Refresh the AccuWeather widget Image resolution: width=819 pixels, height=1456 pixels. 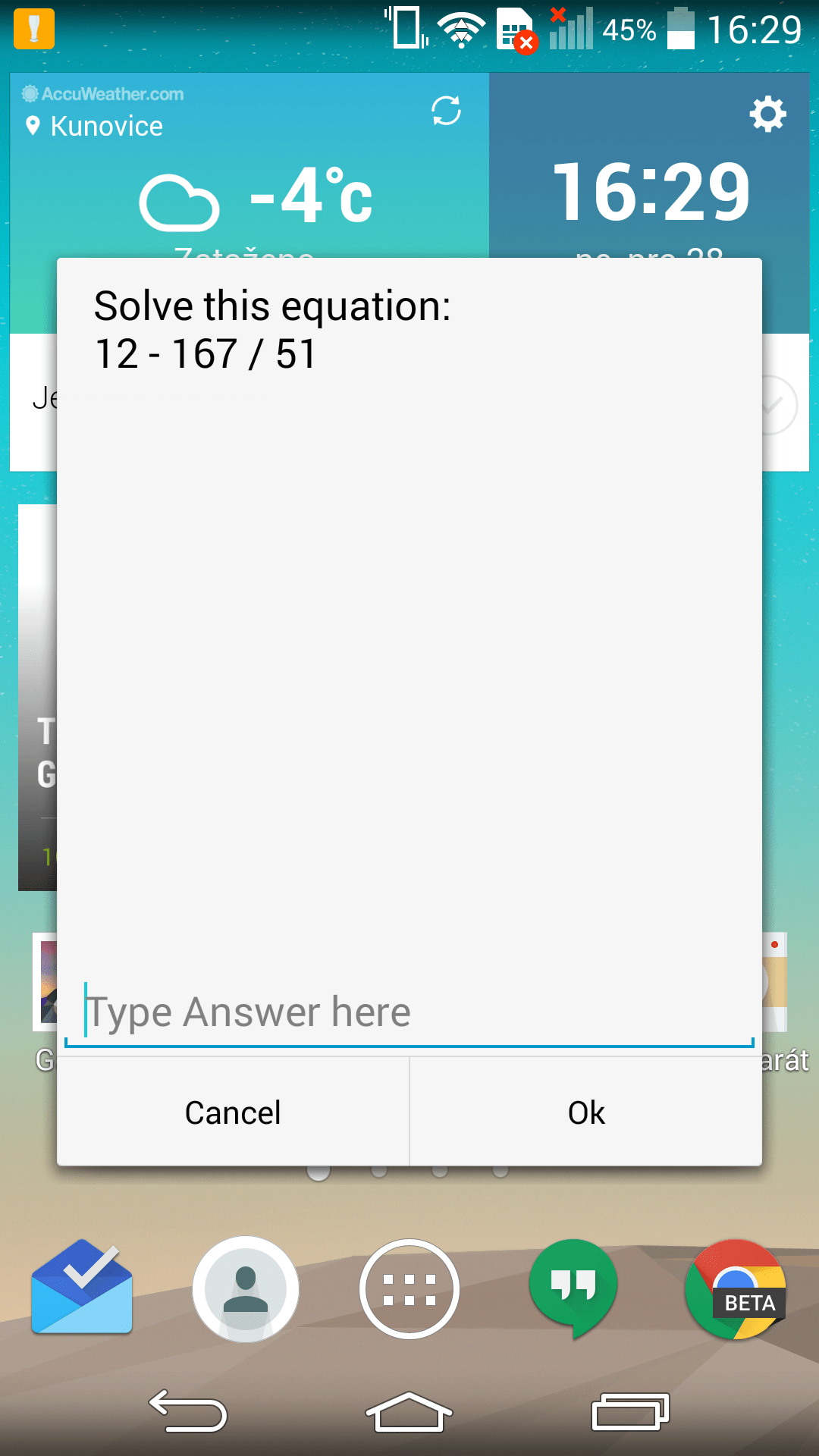[x=447, y=111]
